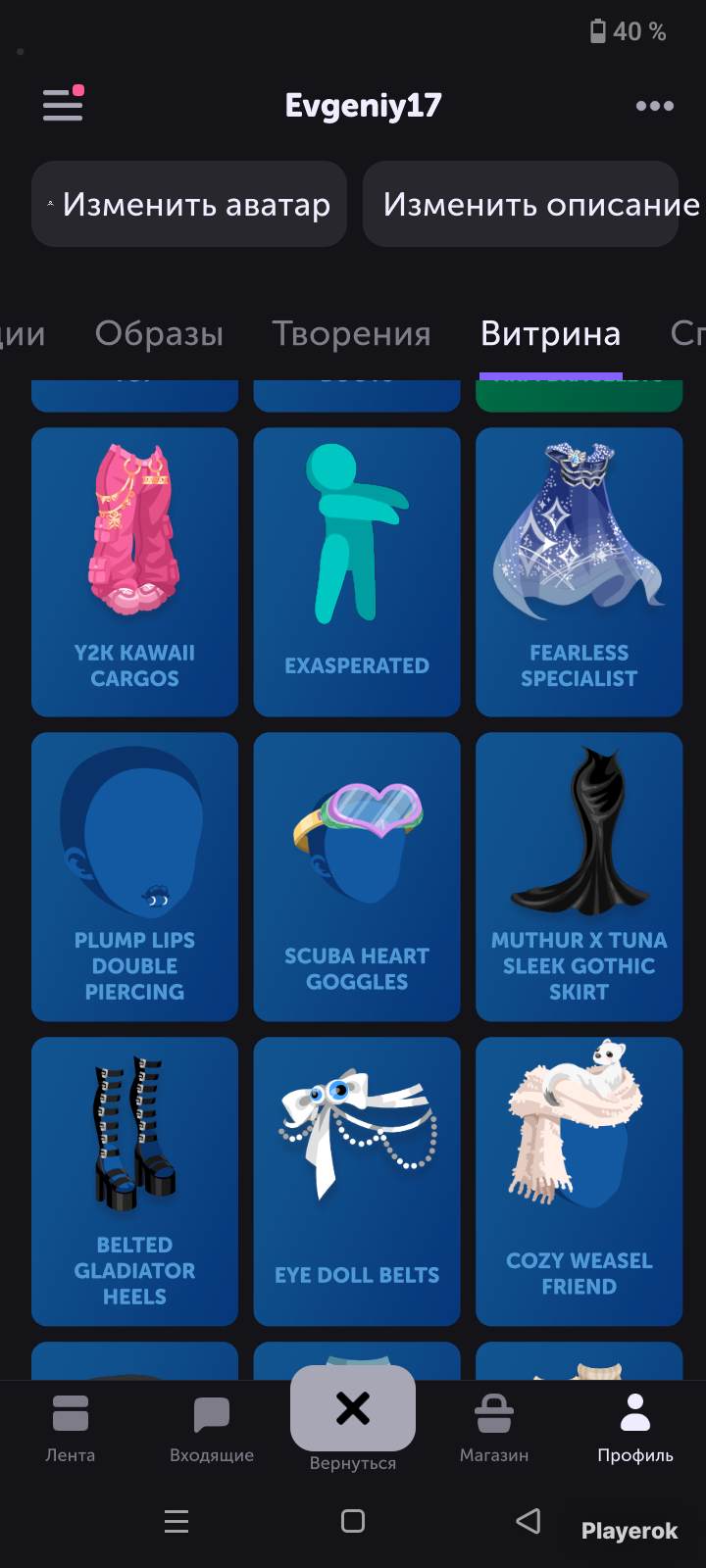This screenshot has width=706, height=1568.
Task: Open the Exasperated item
Action: 357,571
